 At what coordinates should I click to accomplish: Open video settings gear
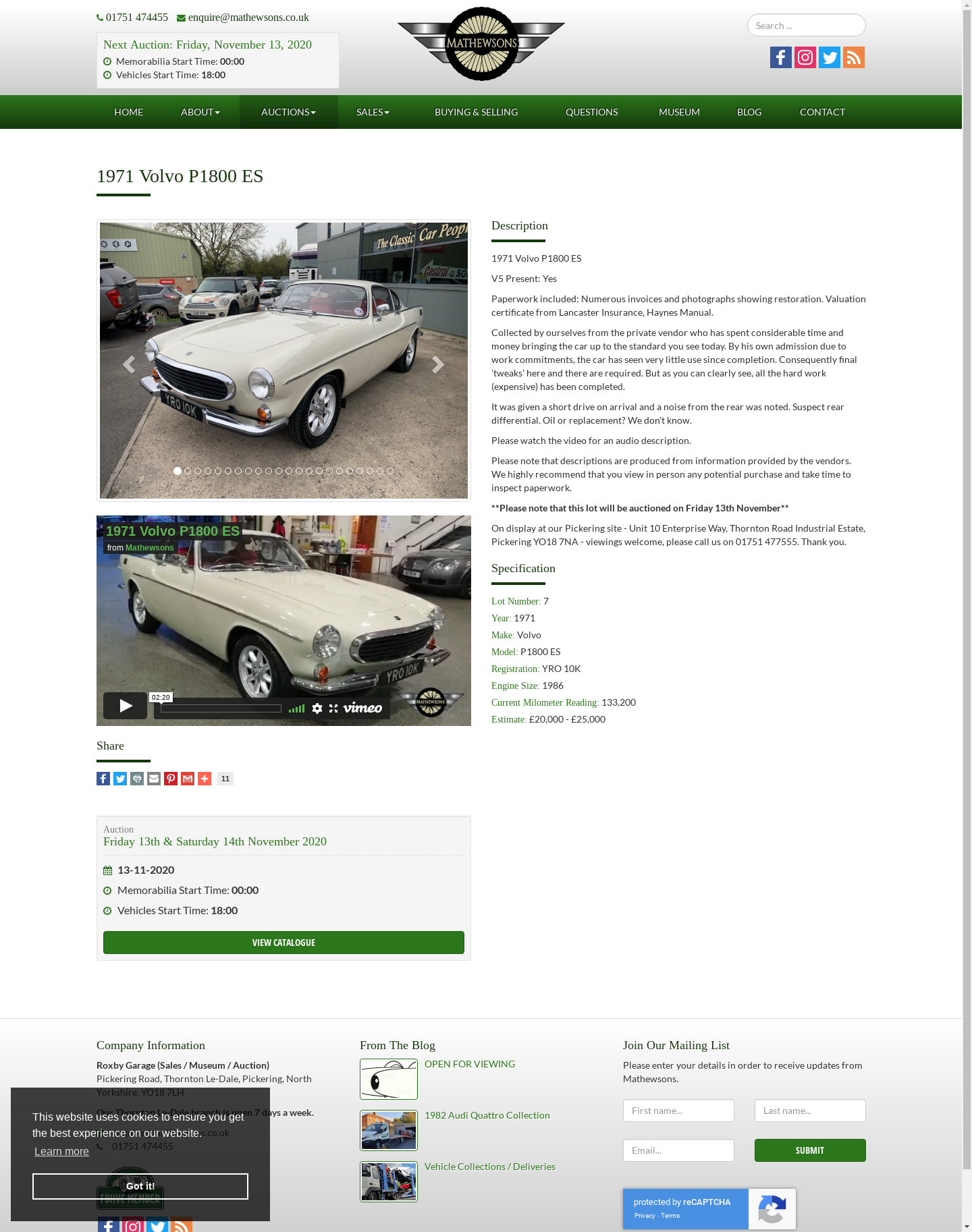(317, 708)
